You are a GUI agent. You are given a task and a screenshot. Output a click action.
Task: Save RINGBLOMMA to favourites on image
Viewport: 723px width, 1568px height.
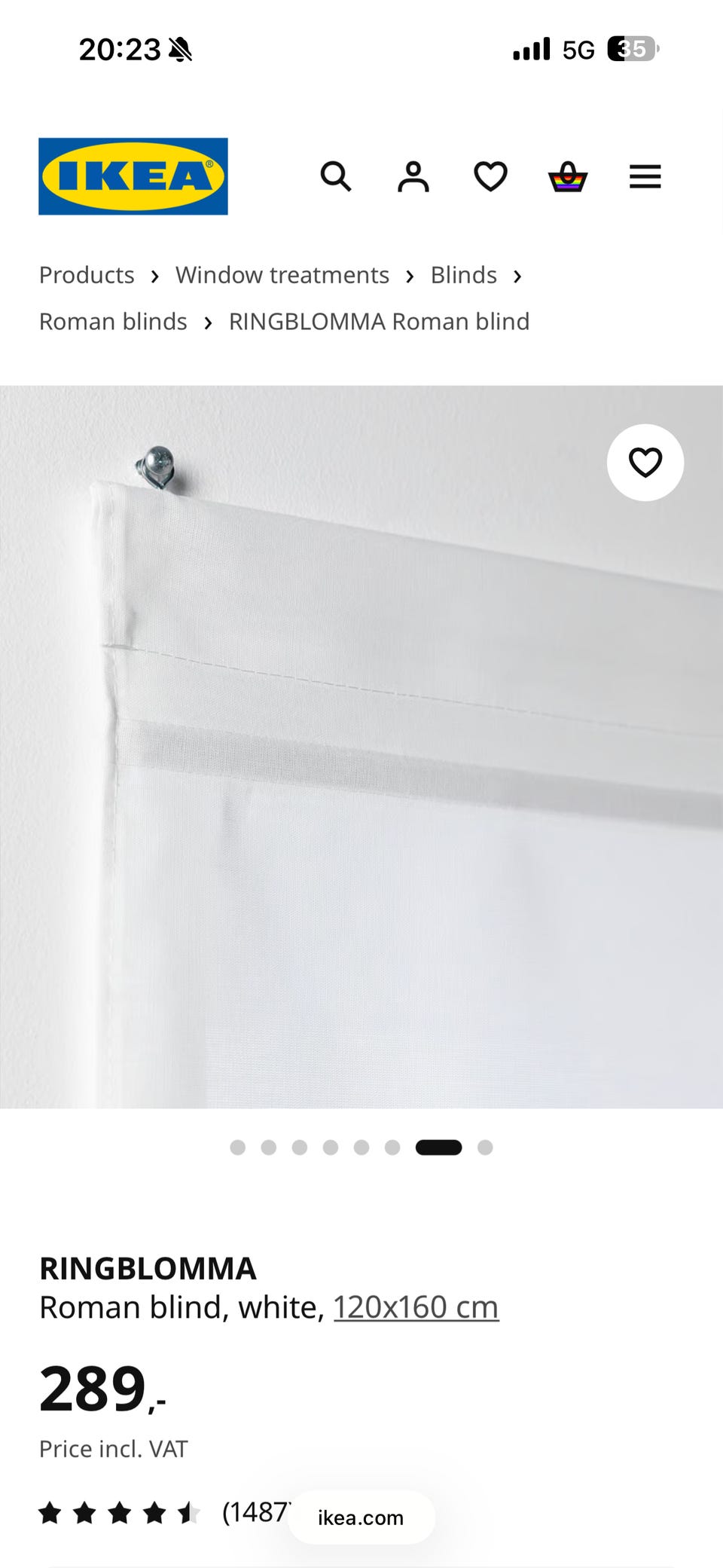[645, 463]
